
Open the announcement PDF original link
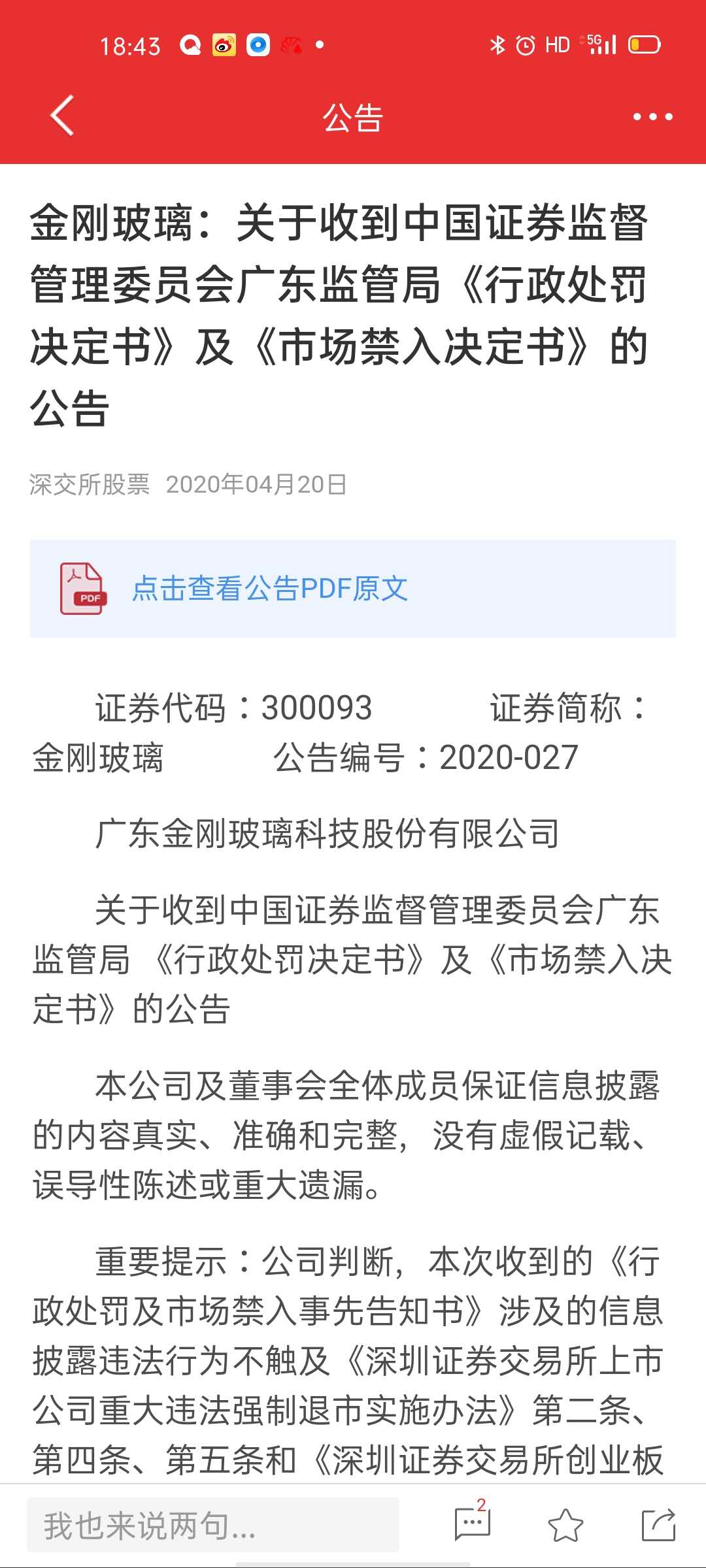click(x=269, y=589)
